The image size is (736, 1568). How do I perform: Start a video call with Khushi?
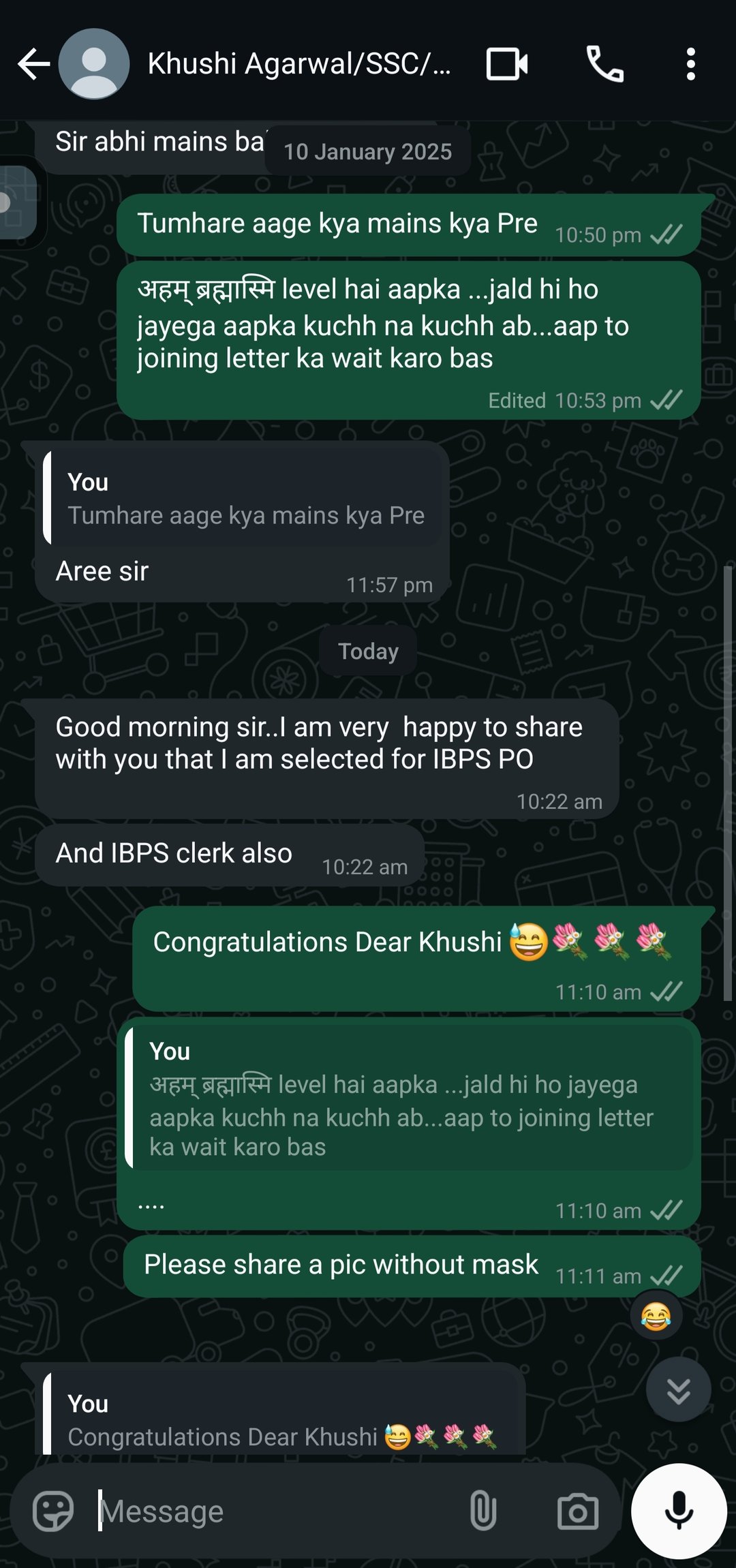click(507, 64)
